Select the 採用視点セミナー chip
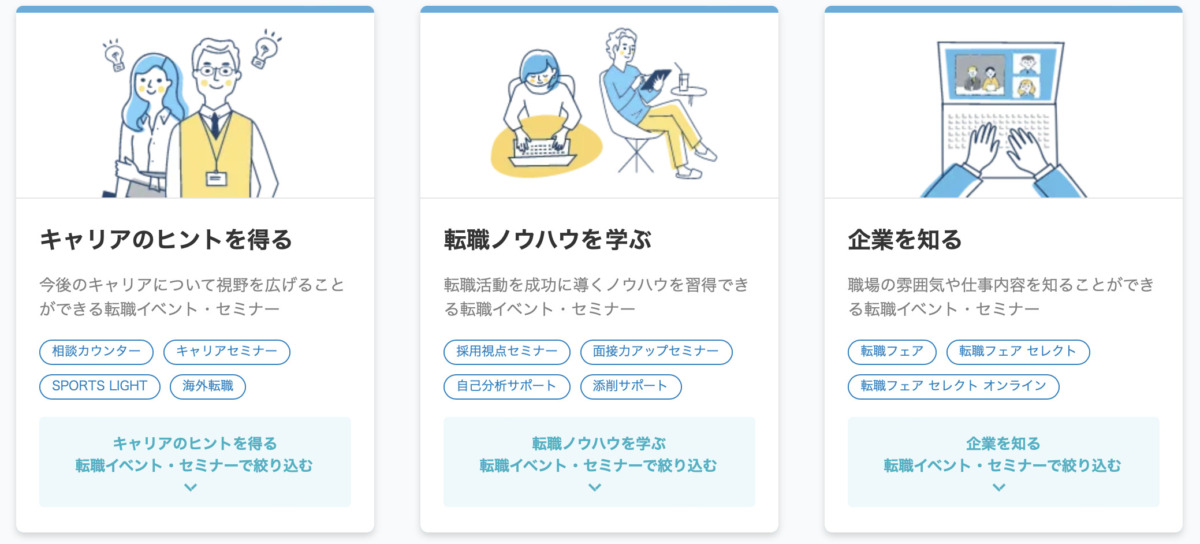The width and height of the screenshot is (1200, 544). (x=506, y=352)
